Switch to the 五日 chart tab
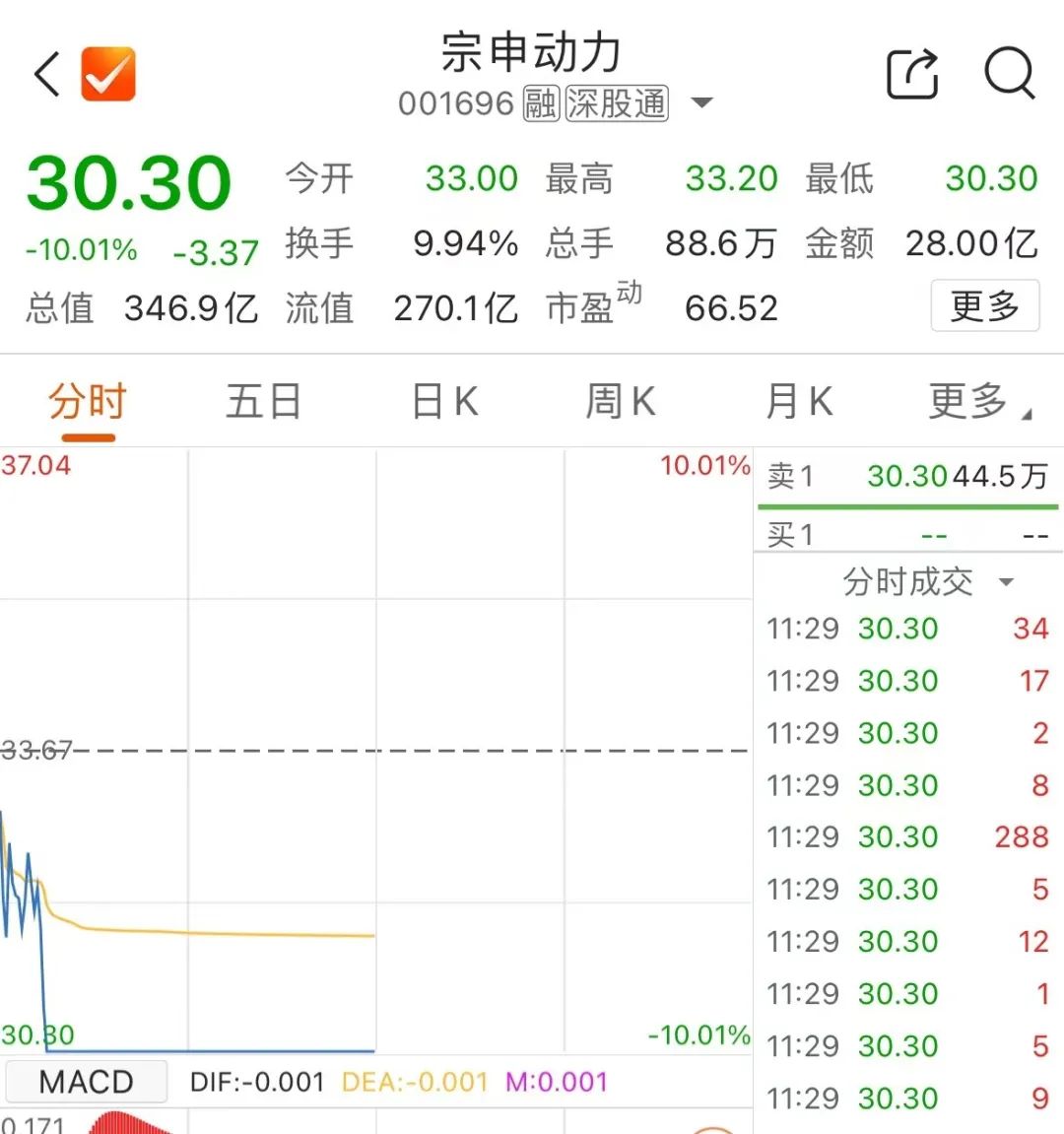The image size is (1064, 1134). click(x=263, y=402)
